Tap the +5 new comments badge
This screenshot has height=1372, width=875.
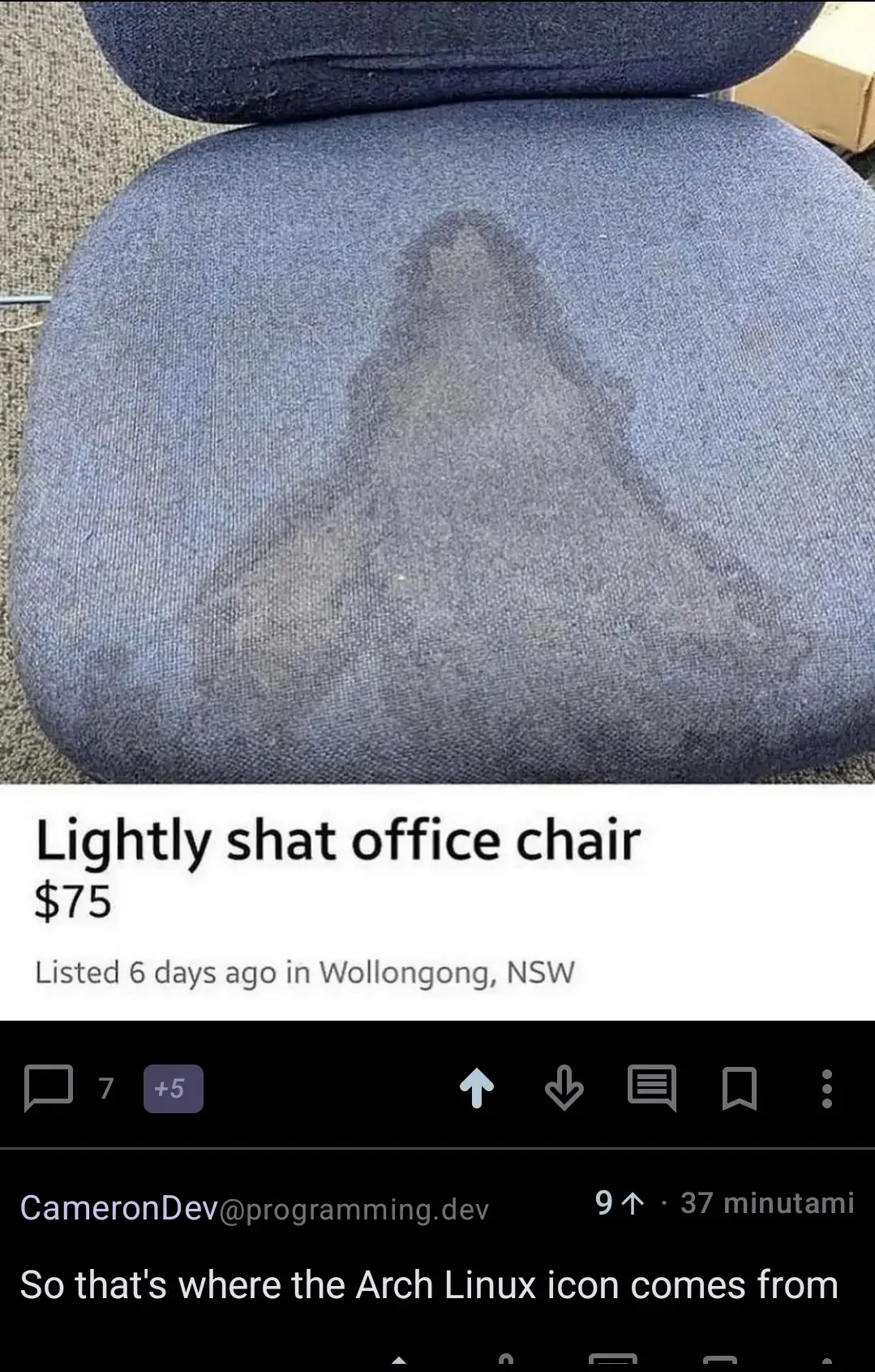point(173,1088)
